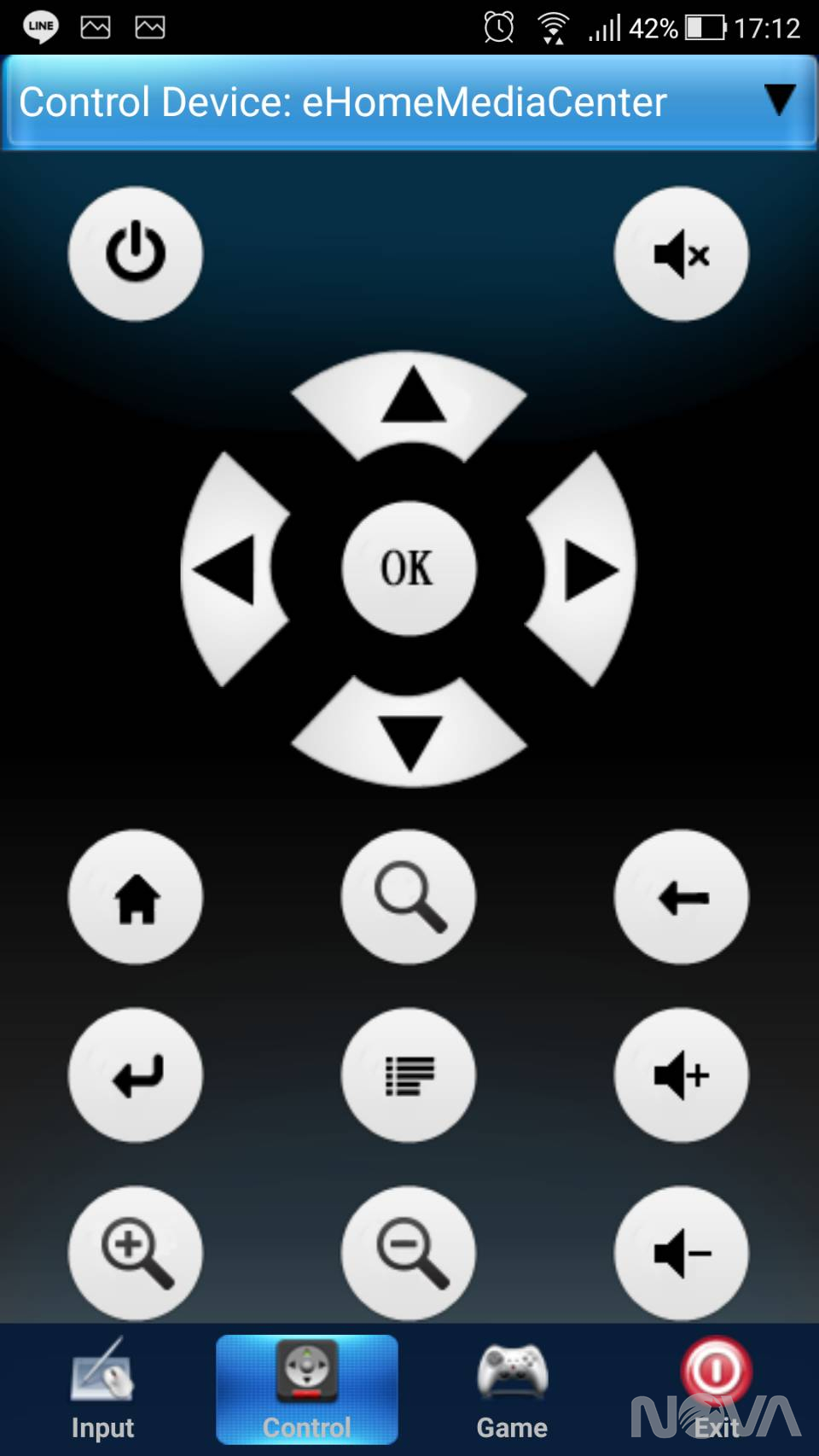Switch to the Input tab

pyautogui.click(x=102, y=1389)
